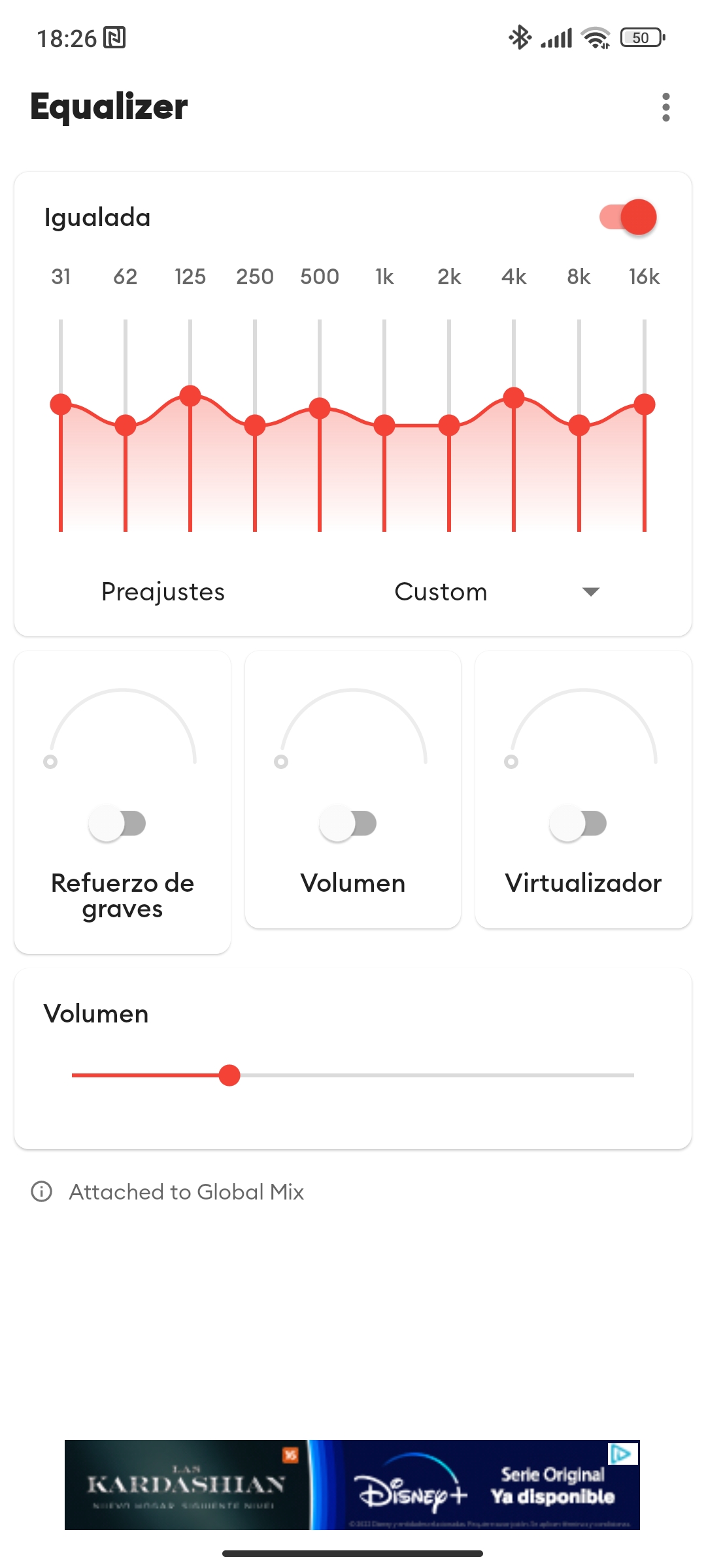Tap the 125 Hz band slider
This screenshot has width=706, height=1568.
(x=190, y=396)
